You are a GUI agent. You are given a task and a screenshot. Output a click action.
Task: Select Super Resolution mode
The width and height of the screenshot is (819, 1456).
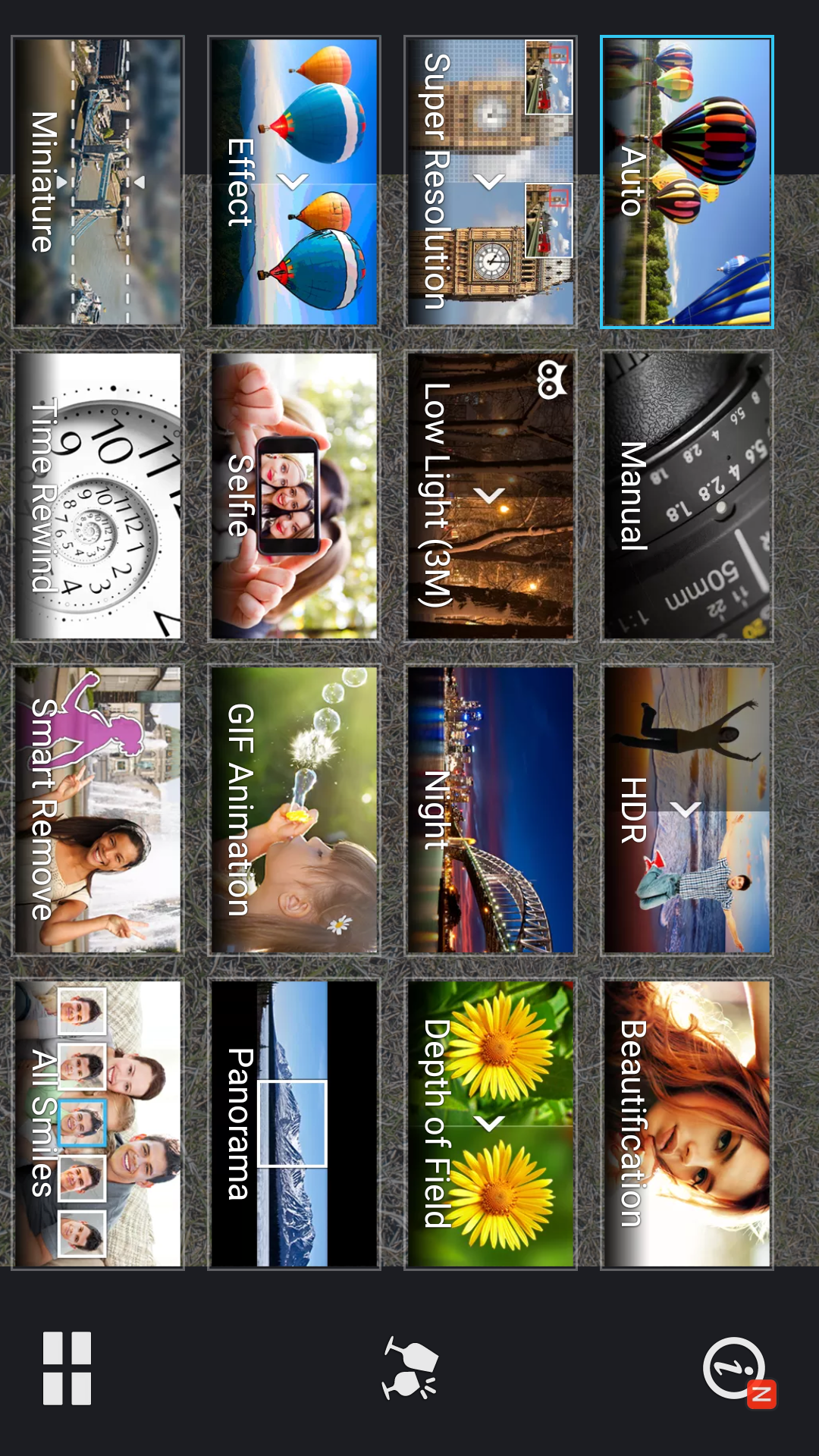point(491,182)
